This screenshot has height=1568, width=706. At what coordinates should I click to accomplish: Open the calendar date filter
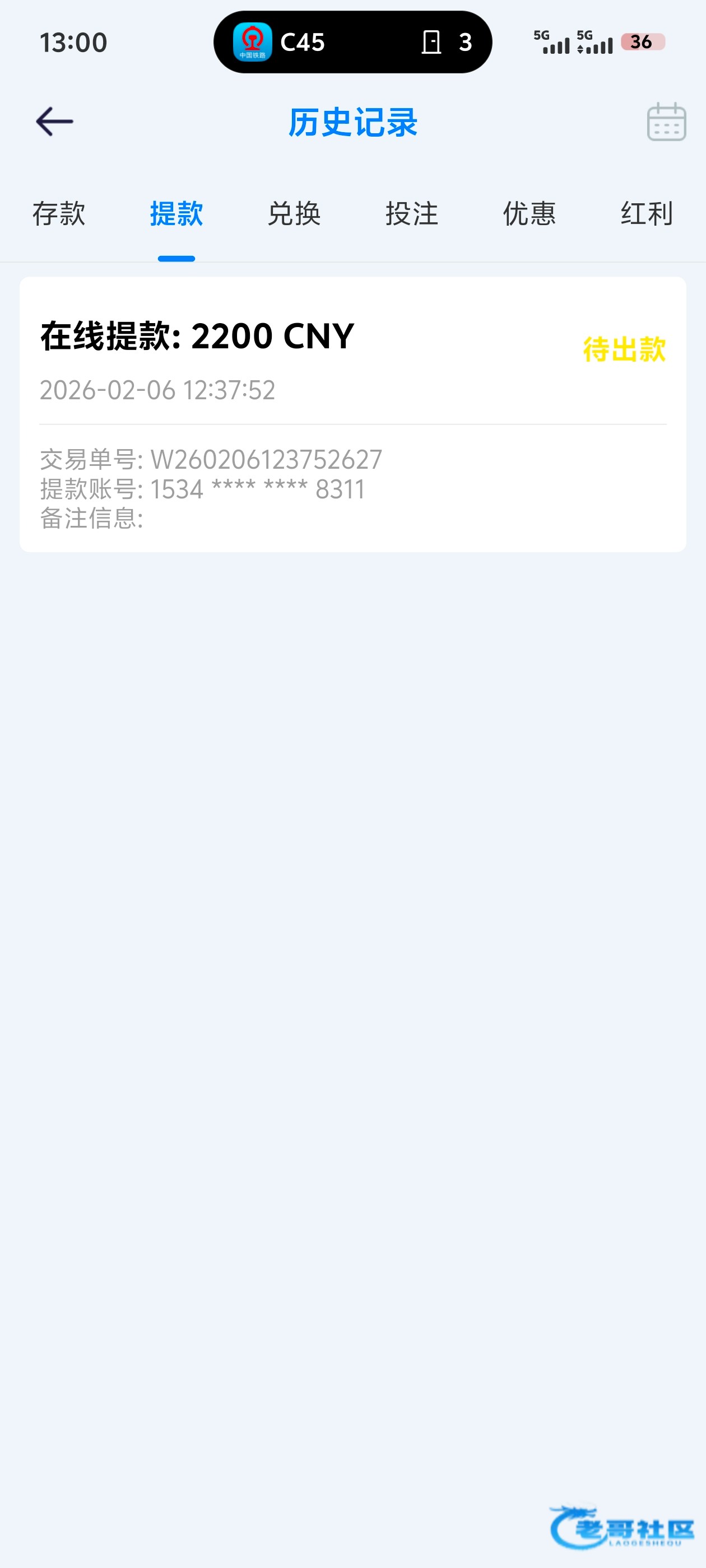pos(666,122)
